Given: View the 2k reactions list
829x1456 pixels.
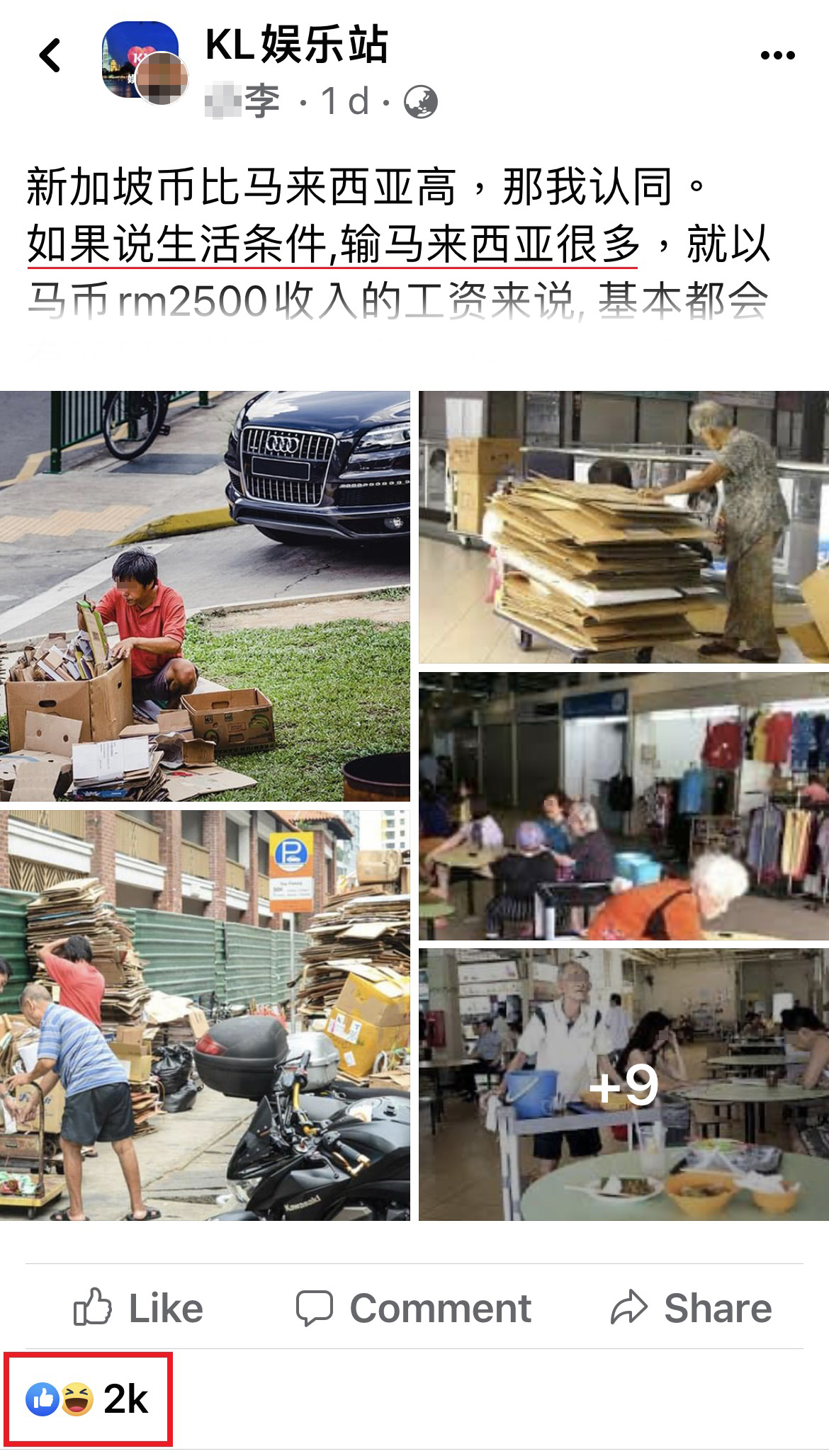Looking at the screenshot, I should tap(88, 1399).
